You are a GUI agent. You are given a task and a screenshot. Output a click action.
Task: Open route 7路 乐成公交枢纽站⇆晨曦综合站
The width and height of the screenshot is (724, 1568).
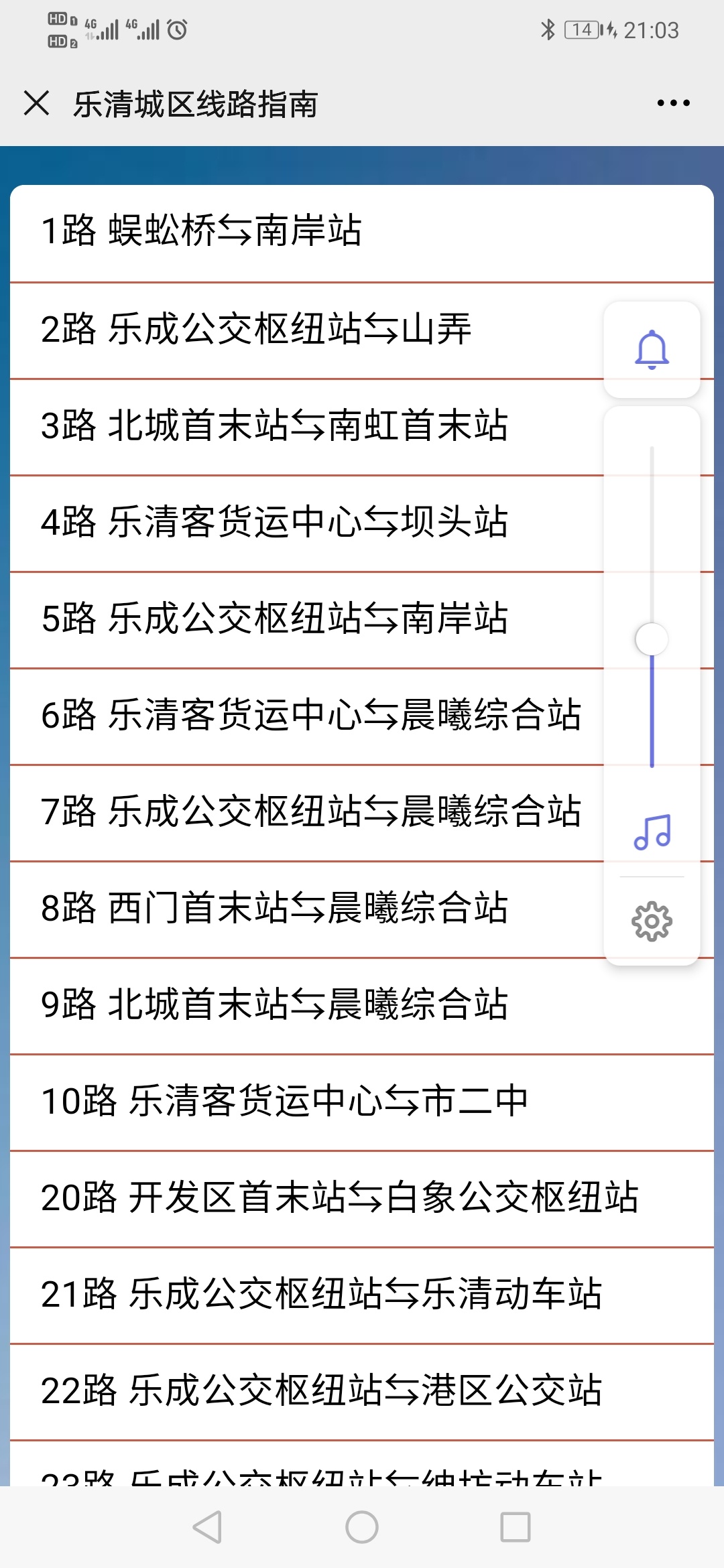click(x=310, y=812)
